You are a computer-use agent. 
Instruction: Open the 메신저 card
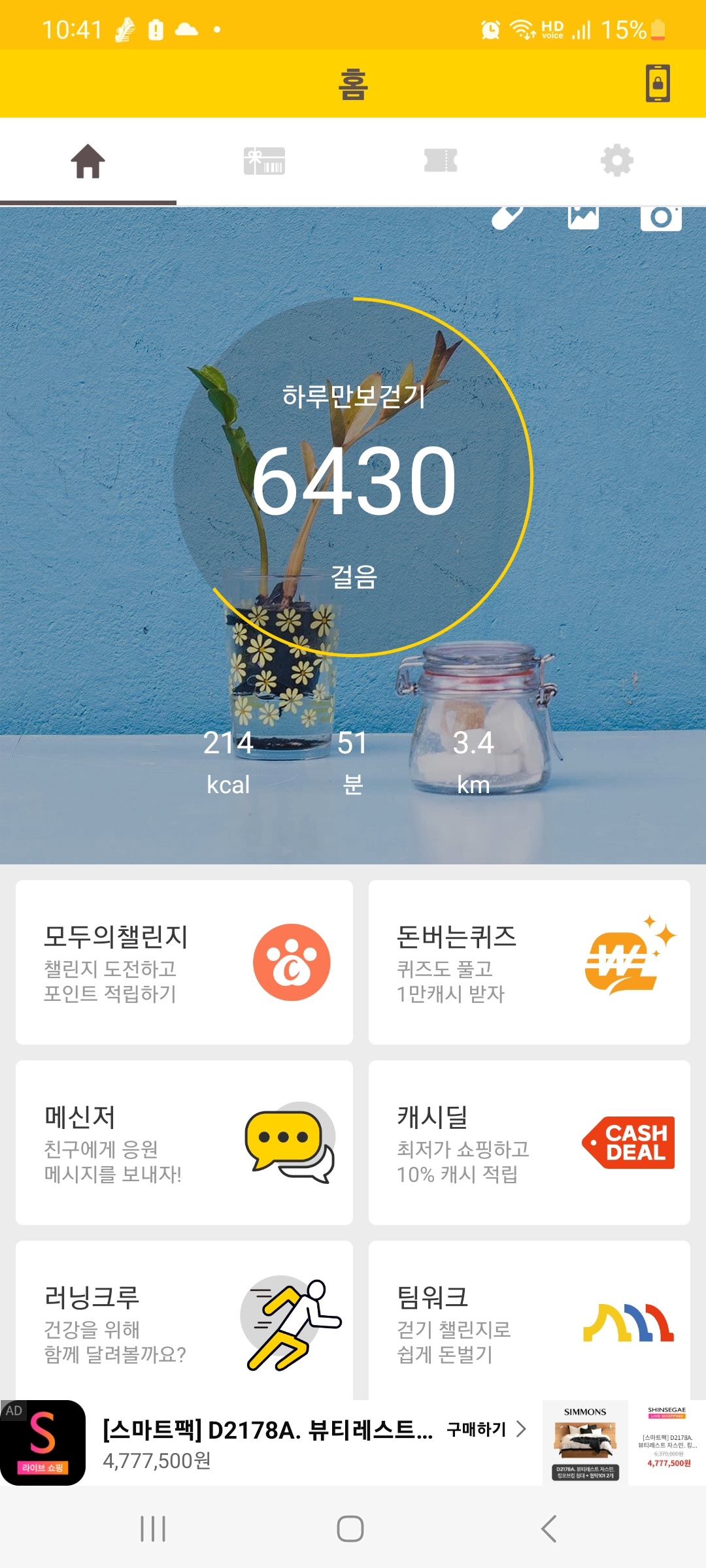click(x=184, y=1143)
